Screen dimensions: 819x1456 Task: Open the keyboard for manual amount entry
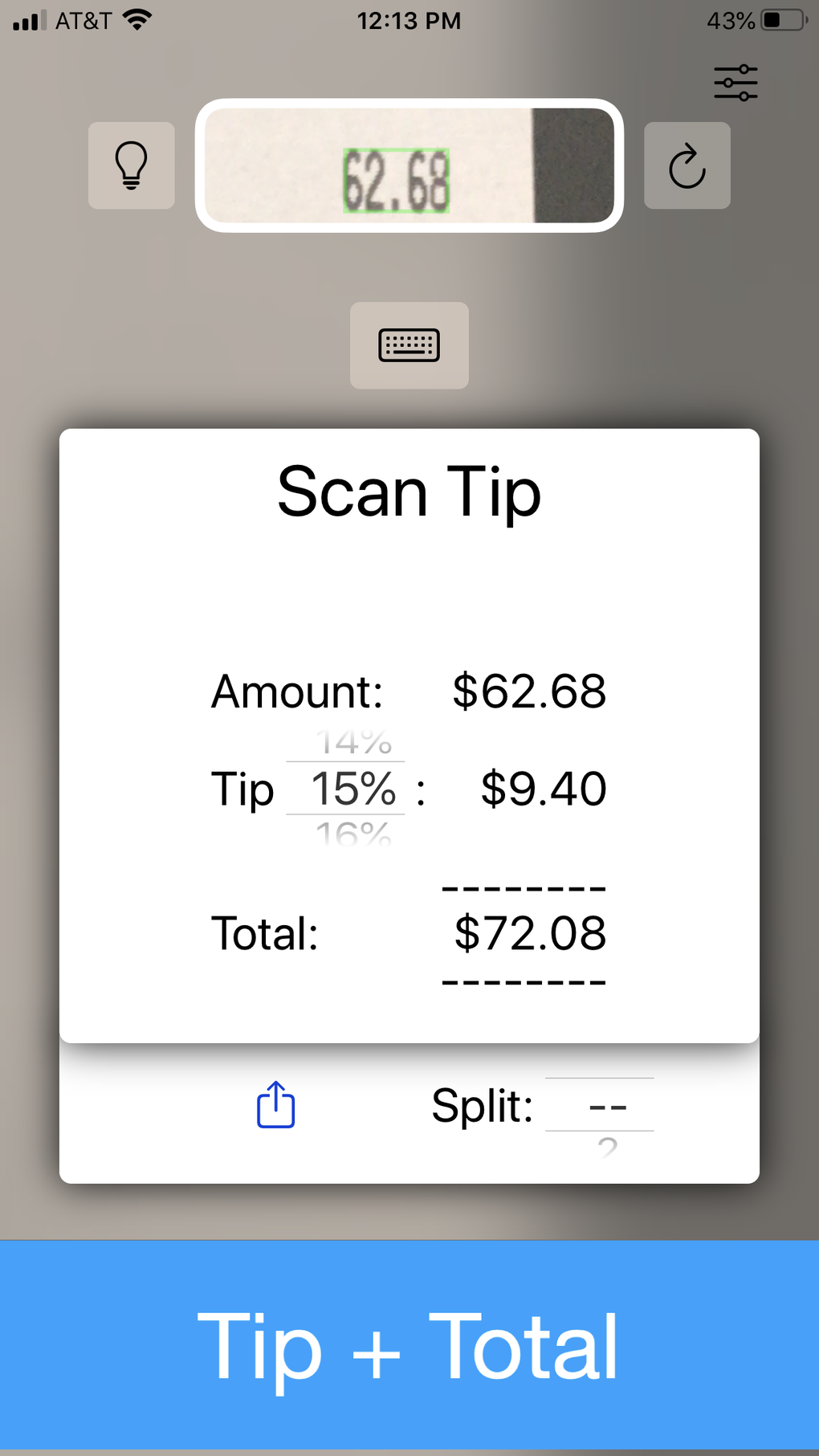coord(409,345)
